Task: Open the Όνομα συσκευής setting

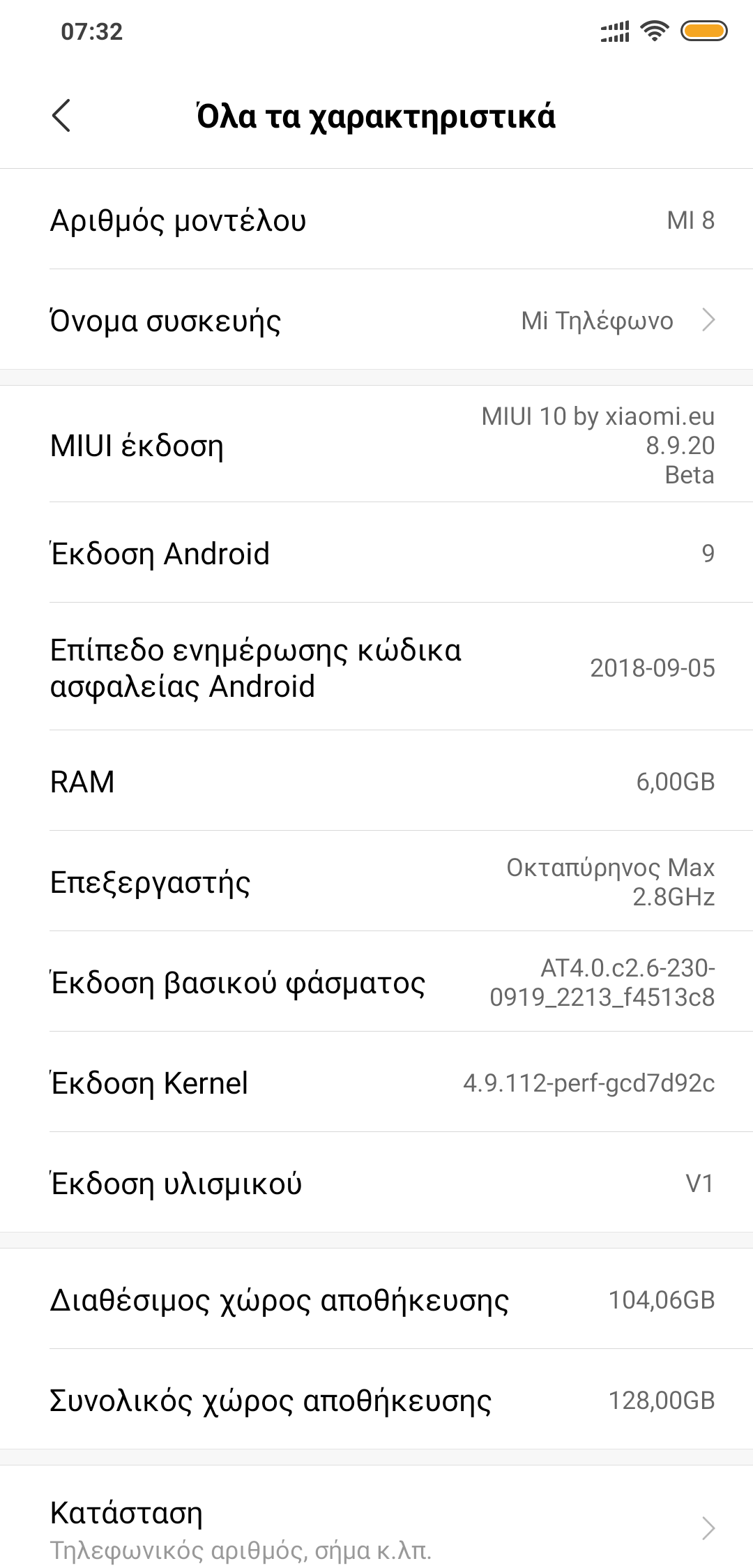Action: point(376,320)
